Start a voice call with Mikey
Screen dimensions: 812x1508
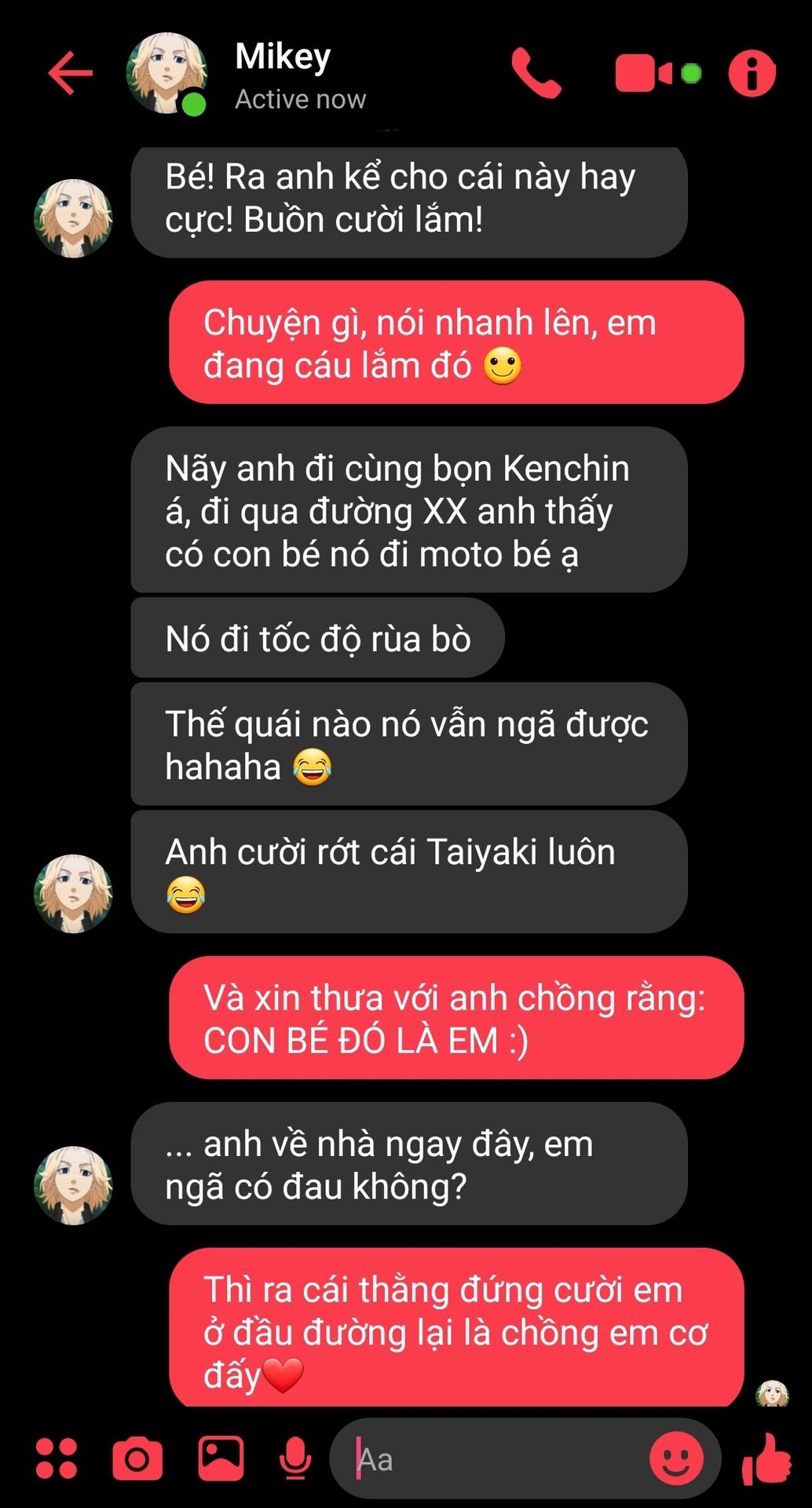(x=536, y=73)
